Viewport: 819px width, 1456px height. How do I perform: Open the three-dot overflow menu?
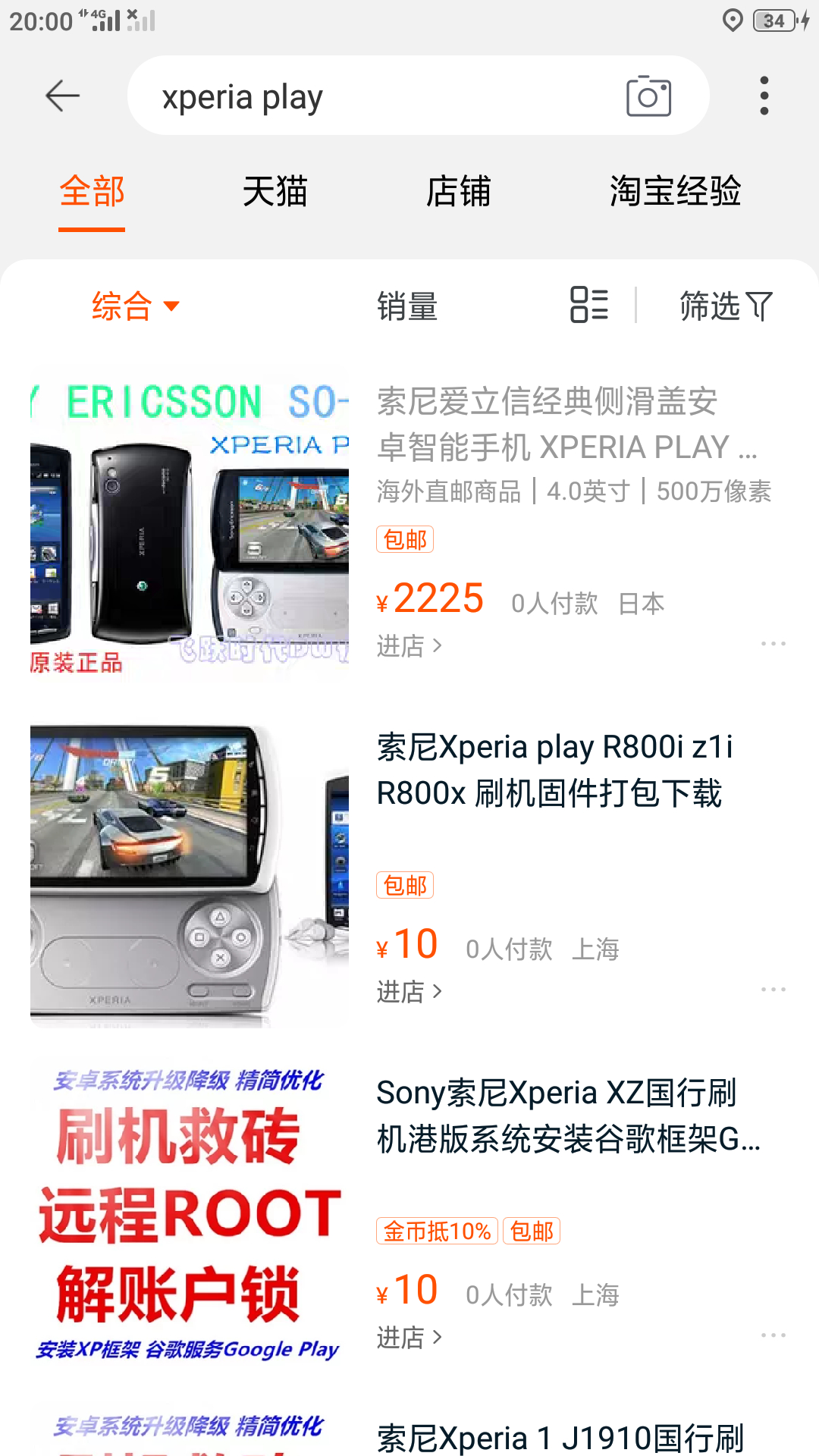(x=764, y=96)
